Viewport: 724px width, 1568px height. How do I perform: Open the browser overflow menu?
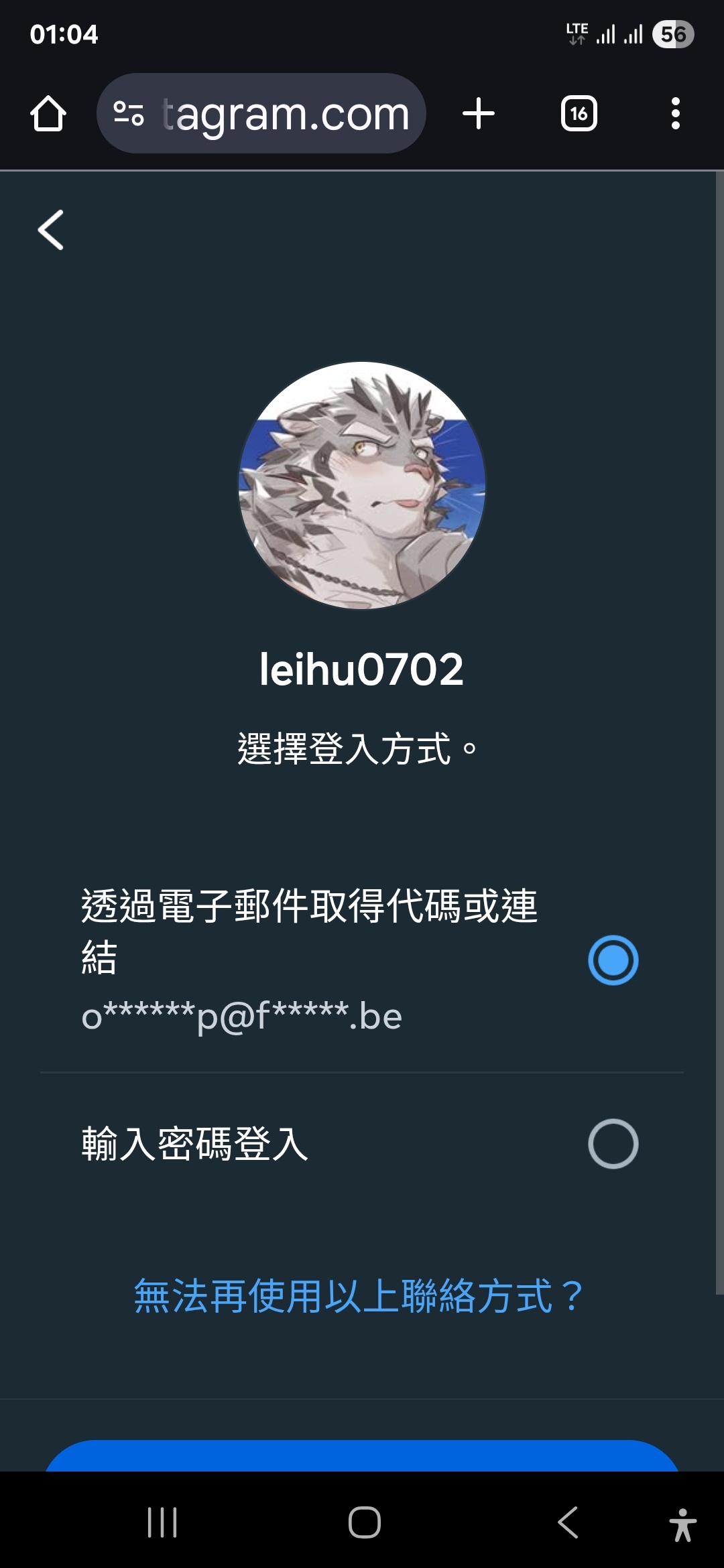coord(675,113)
